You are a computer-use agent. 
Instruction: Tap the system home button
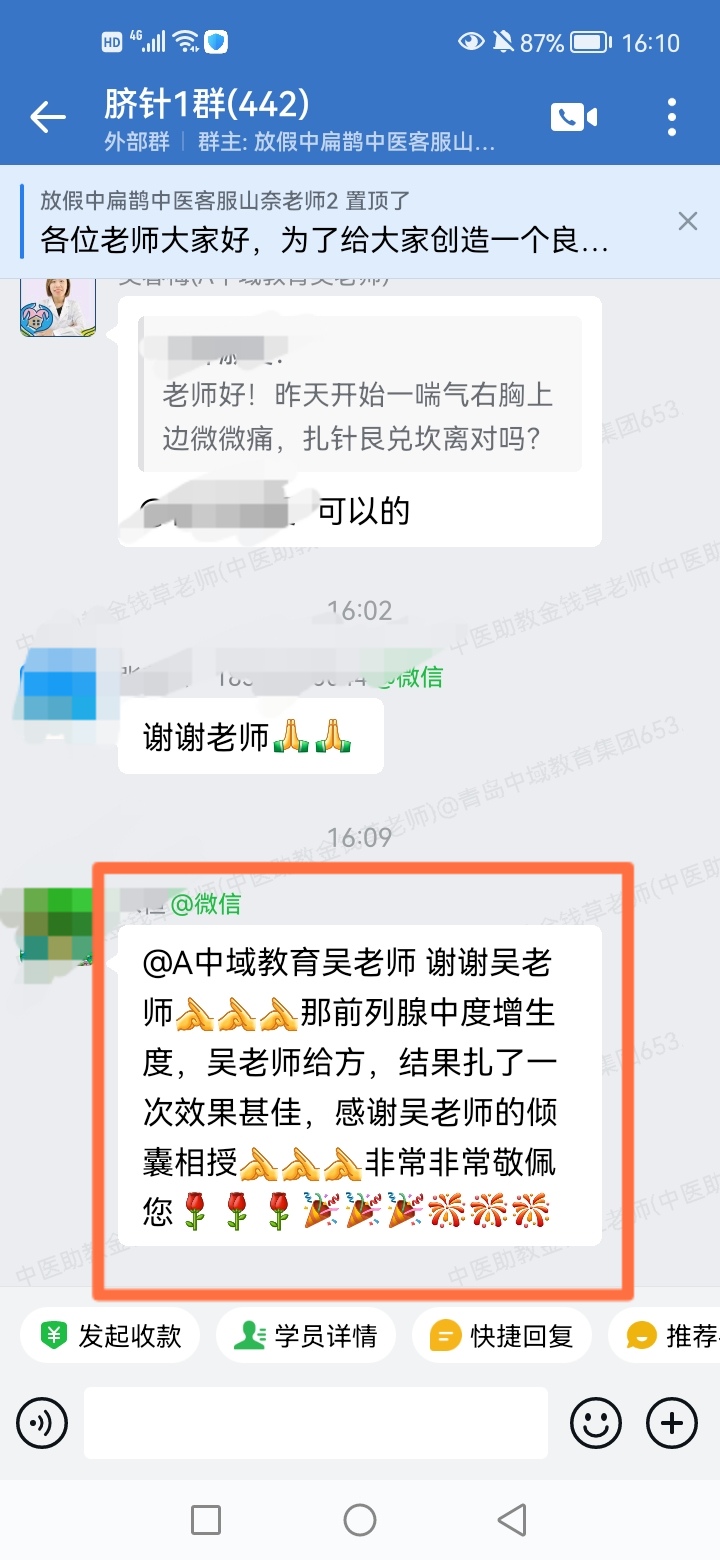point(360,1520)
